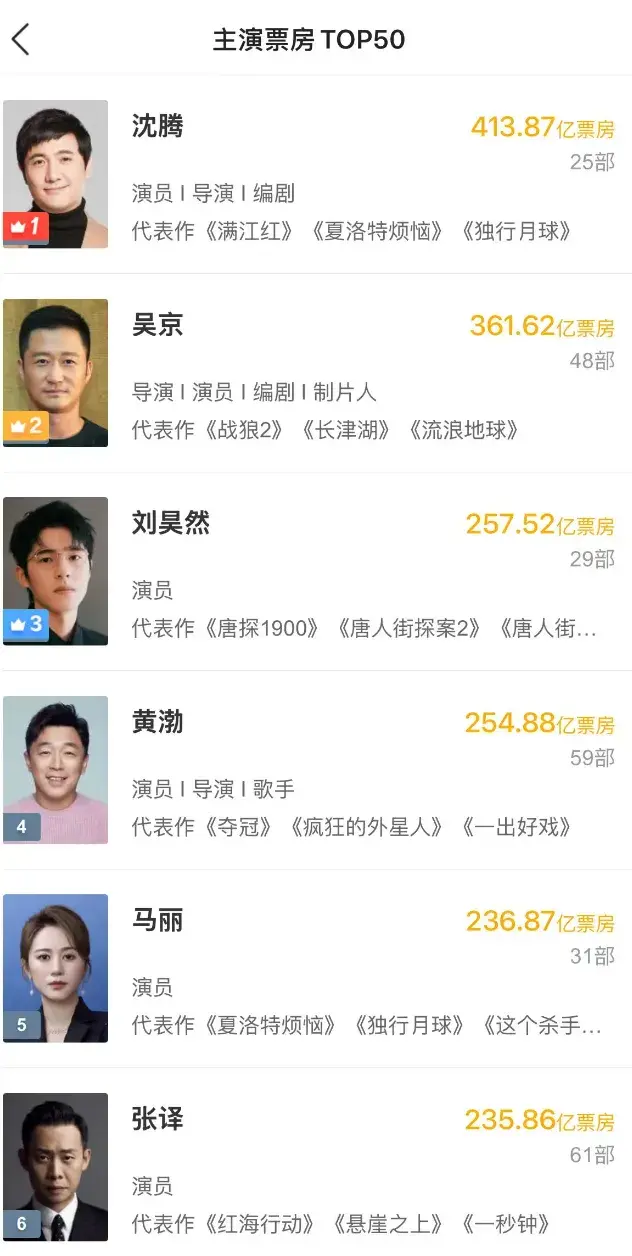Tap the 张译 row ranked sixth
Screen dimensions: 632x1256
point(316,1162)
